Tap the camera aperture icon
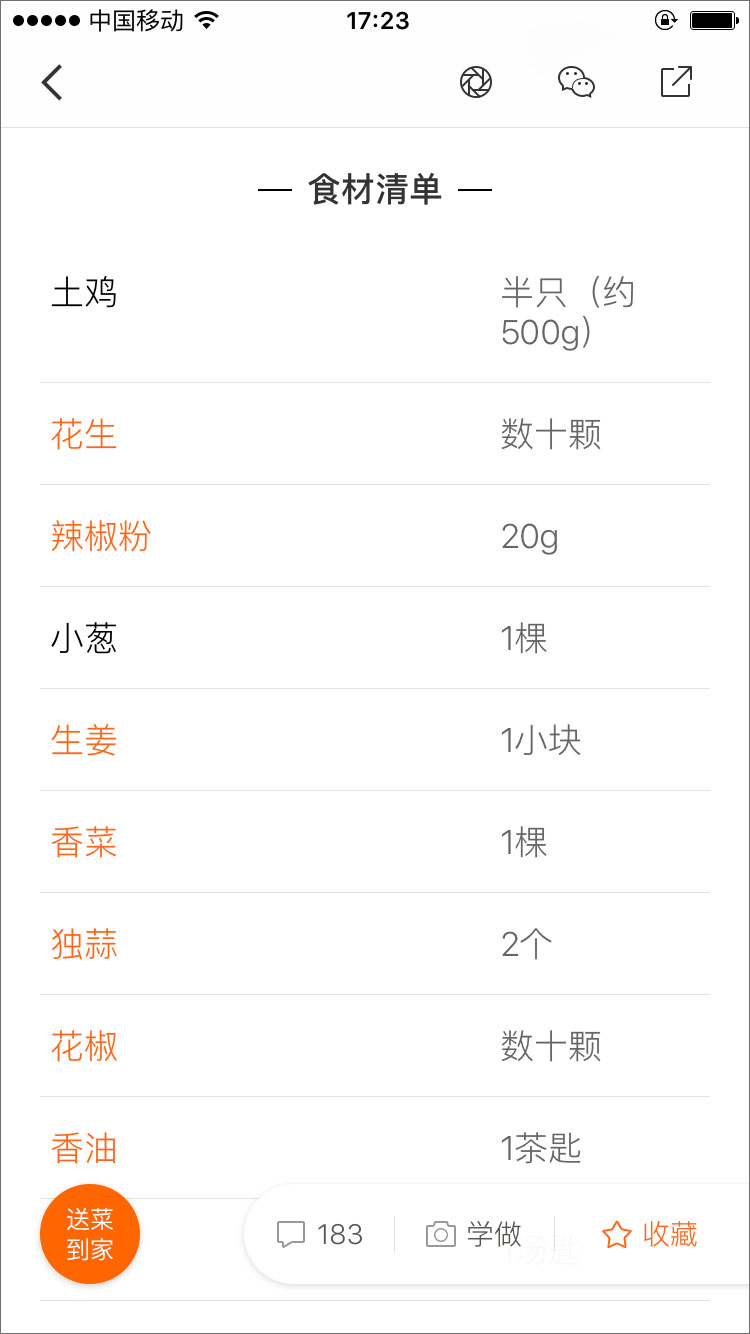 pos(476,82)
